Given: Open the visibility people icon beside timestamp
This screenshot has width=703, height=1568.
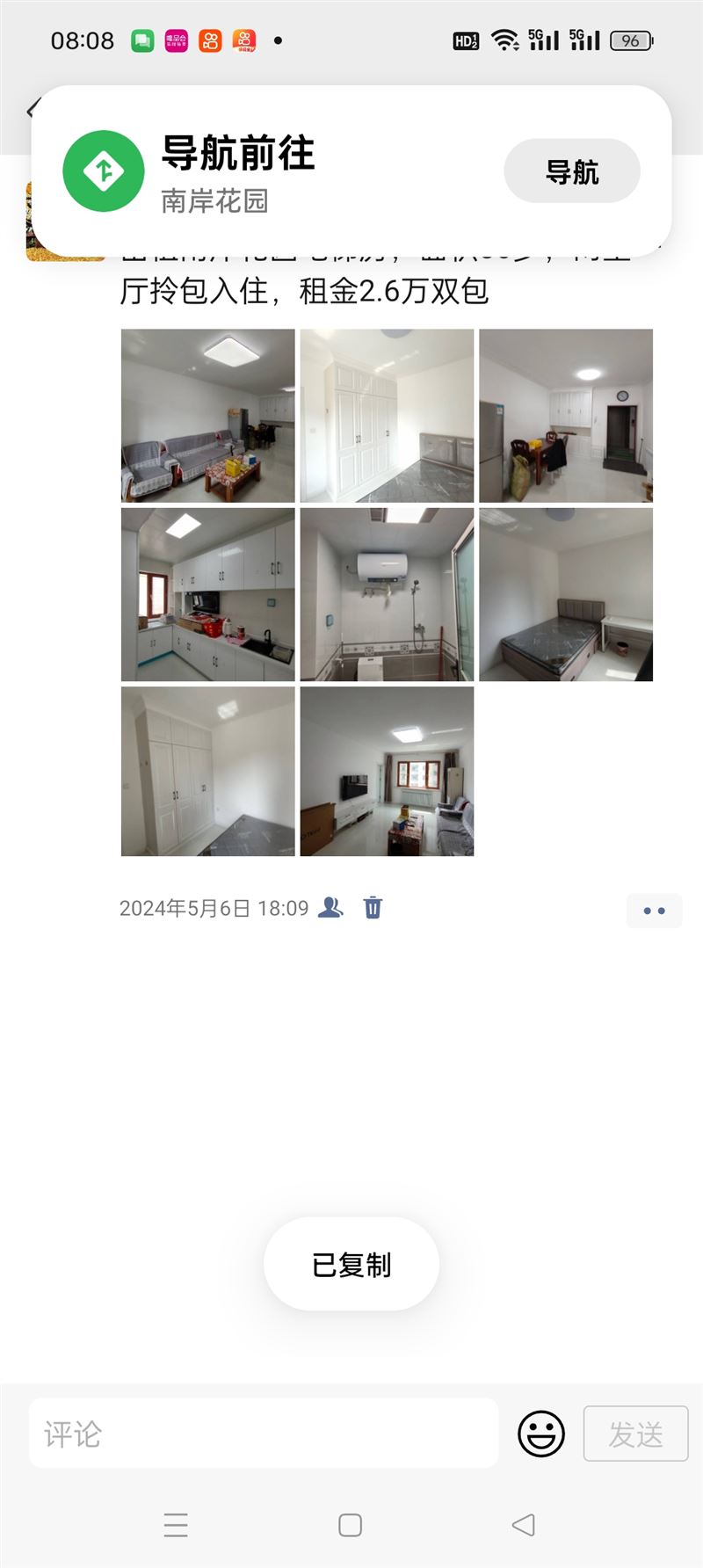Looking at the screenshot, I should 330,907.
